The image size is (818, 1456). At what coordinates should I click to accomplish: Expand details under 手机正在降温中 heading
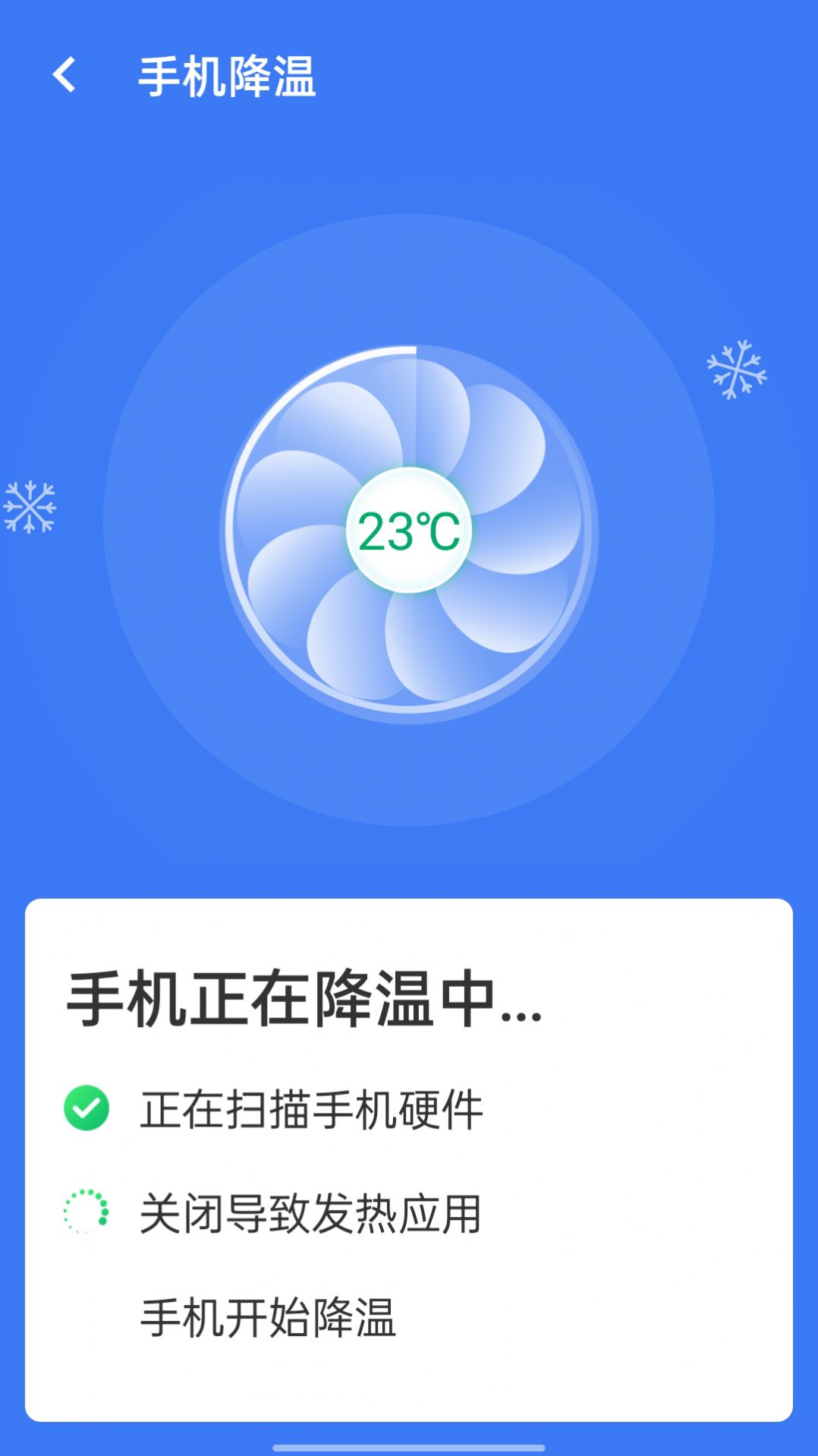coord(304,1002)
